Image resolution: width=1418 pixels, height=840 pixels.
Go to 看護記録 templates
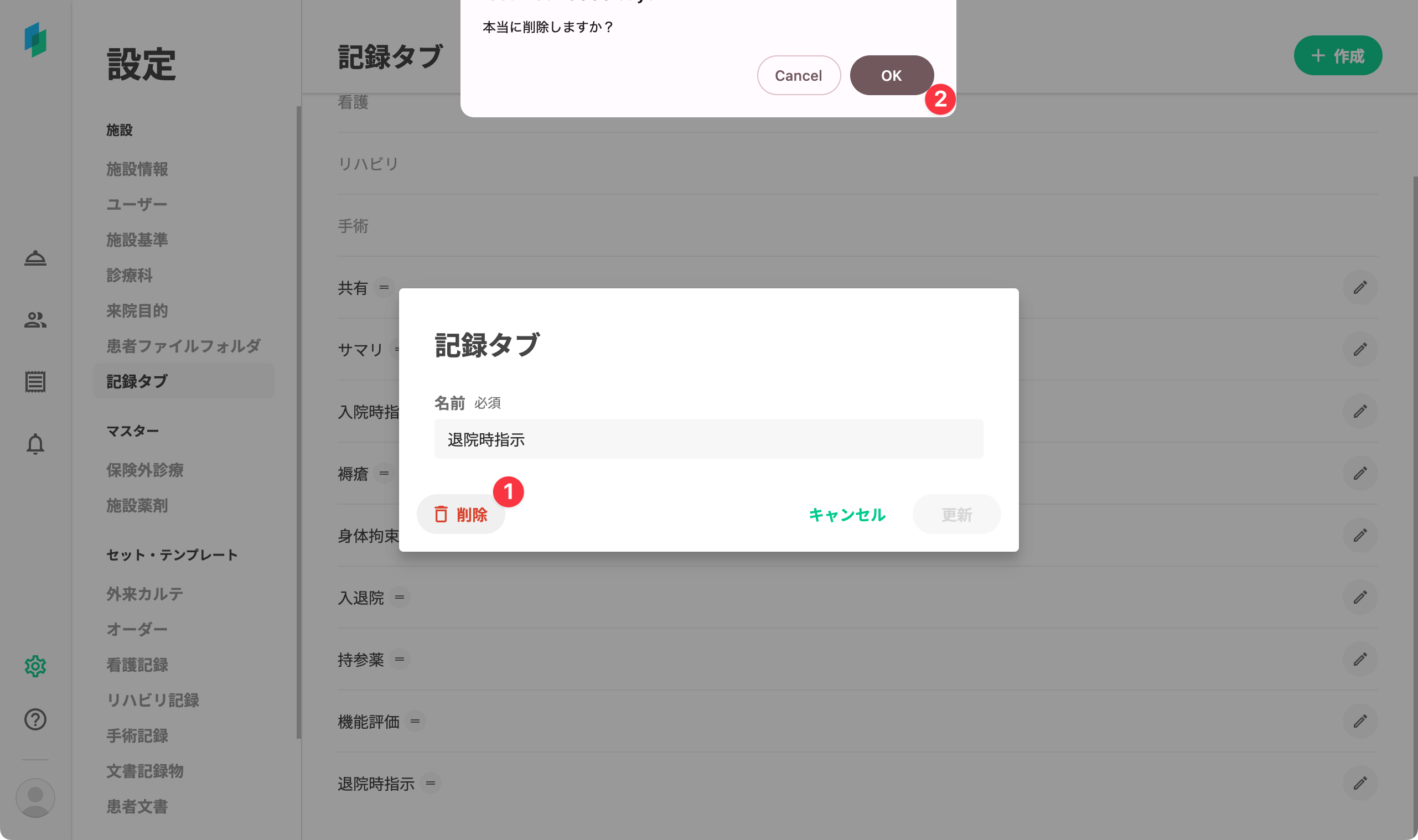pos(137,665)
